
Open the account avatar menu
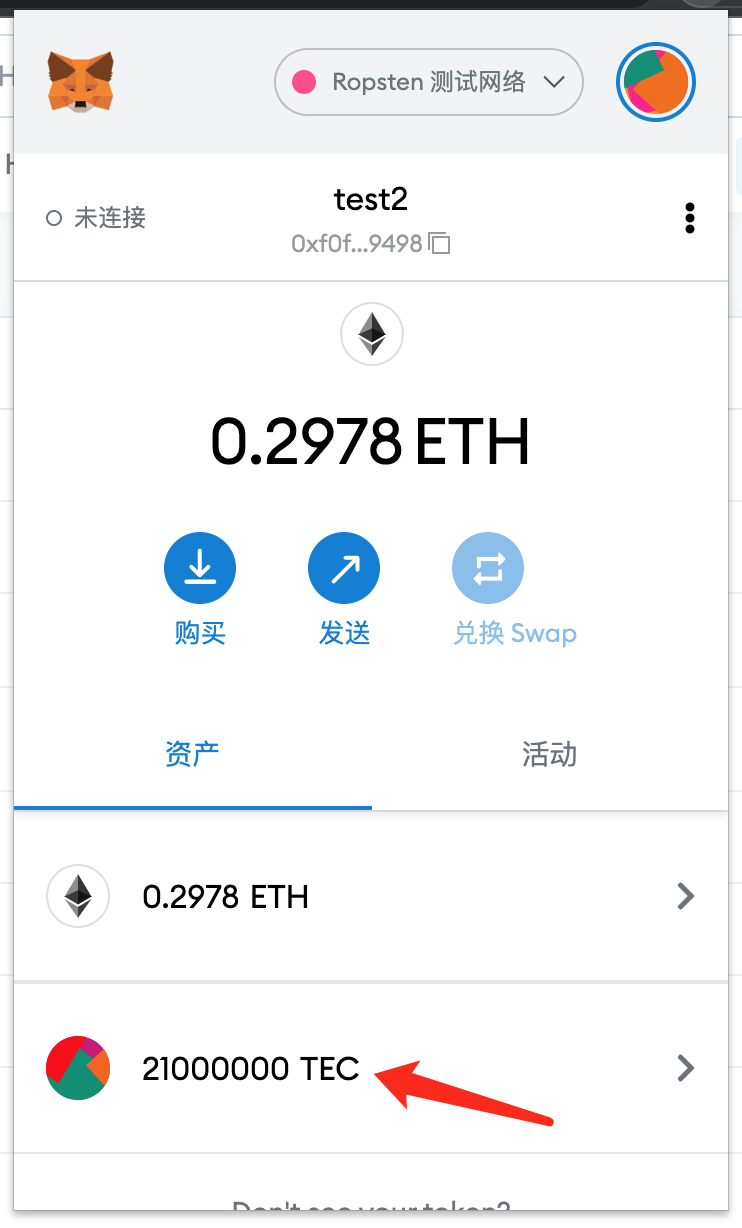tap(655, 82)
